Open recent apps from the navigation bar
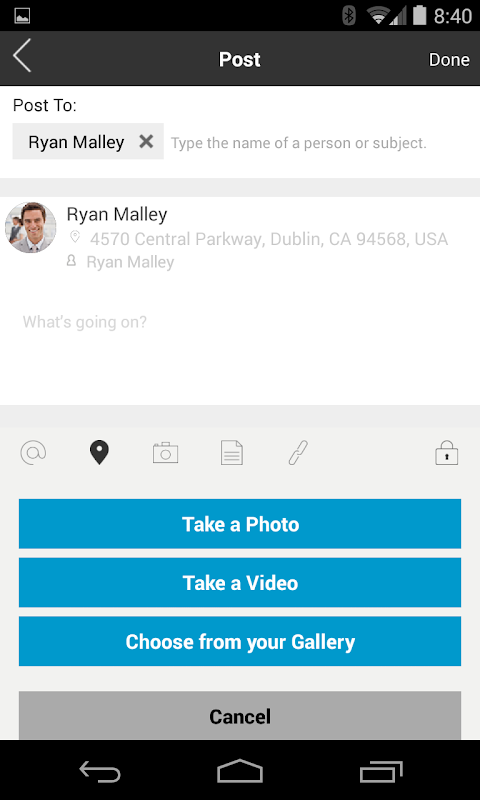Viewport: 480px width, 800px height. click(381, 771)
